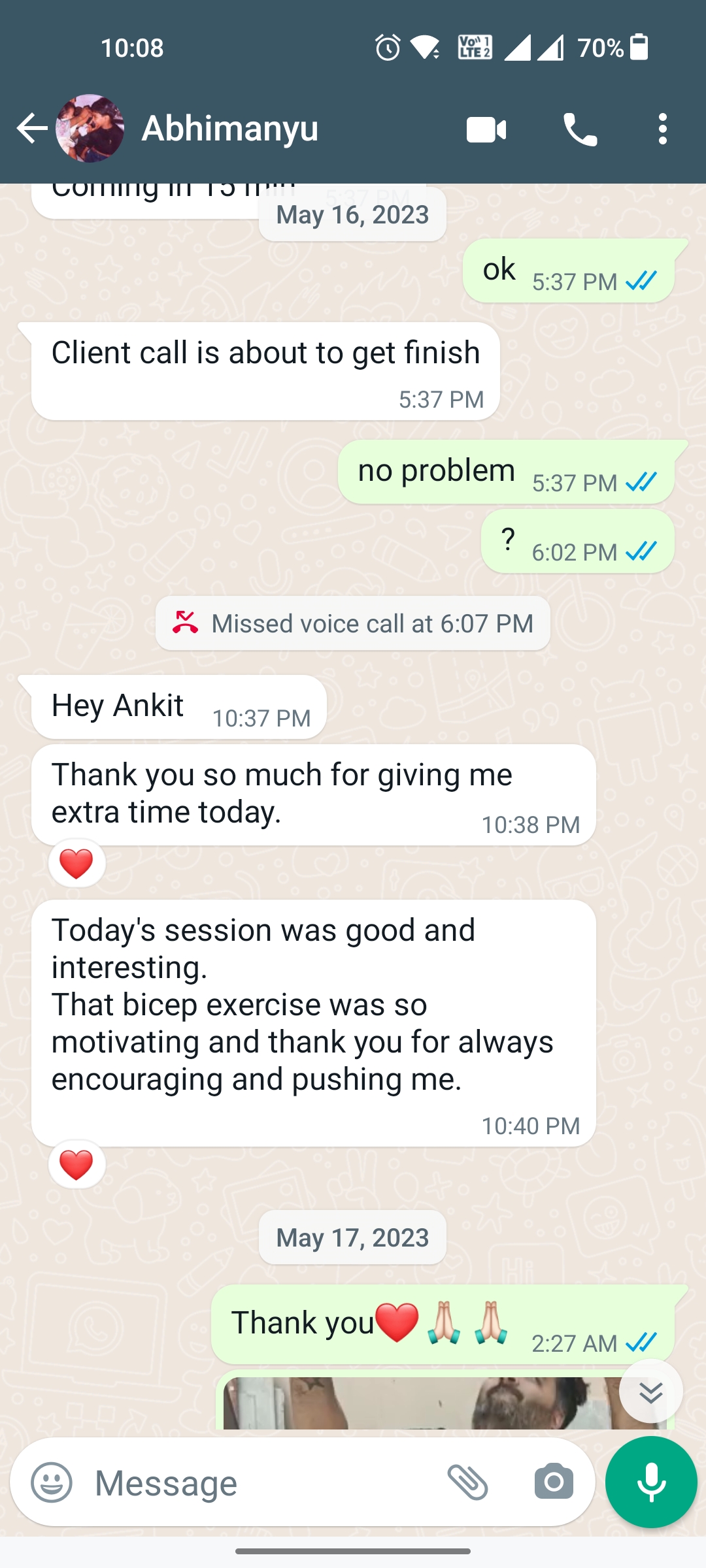This screenshot has width=706, height=1568.
Task: Open Abhimanyu's contact profile
Action: (x=230, y=128)
